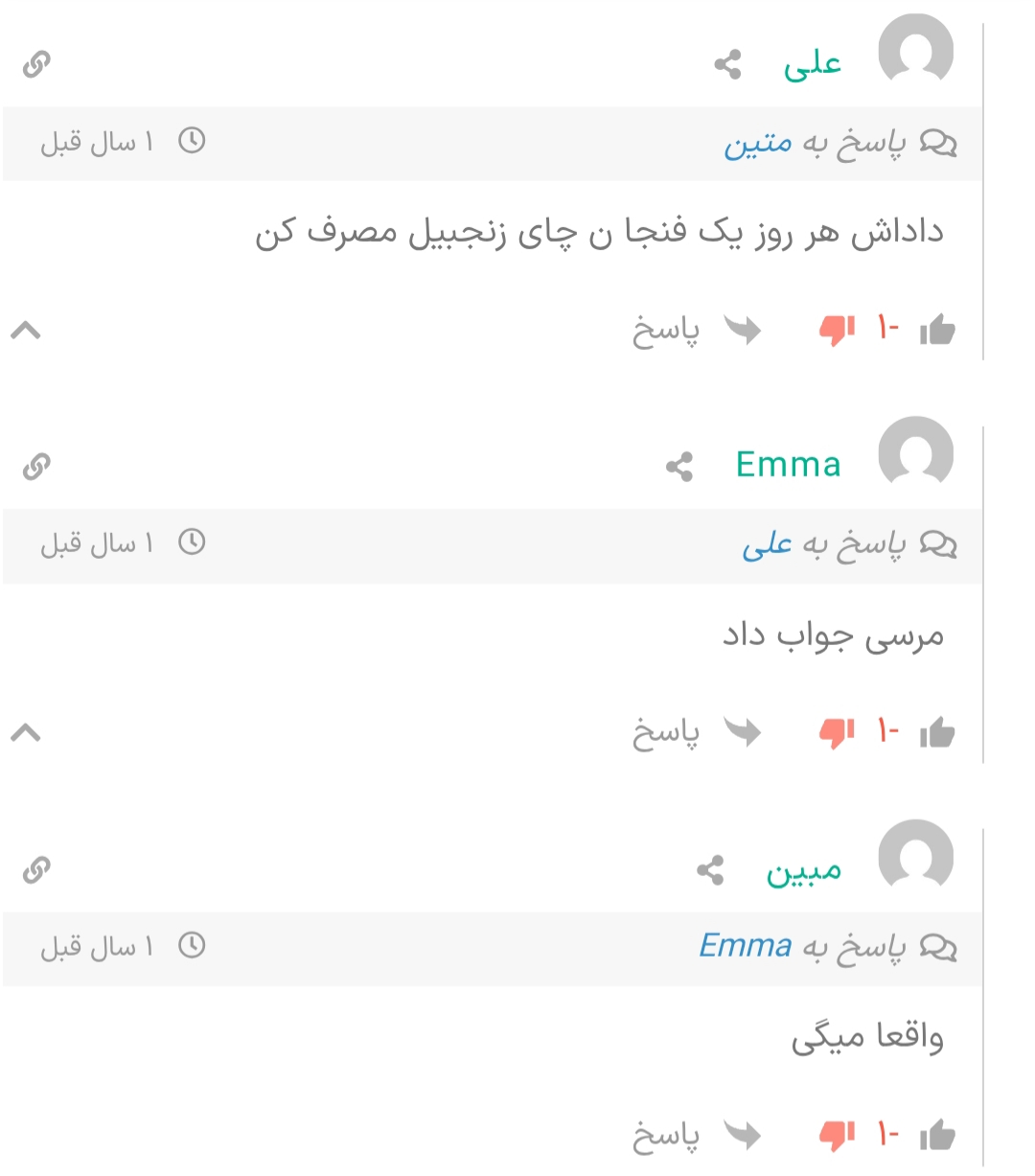Copy link to علی's comment
This screenshot has height=1176, width=1035.
(x=36, y=64)
